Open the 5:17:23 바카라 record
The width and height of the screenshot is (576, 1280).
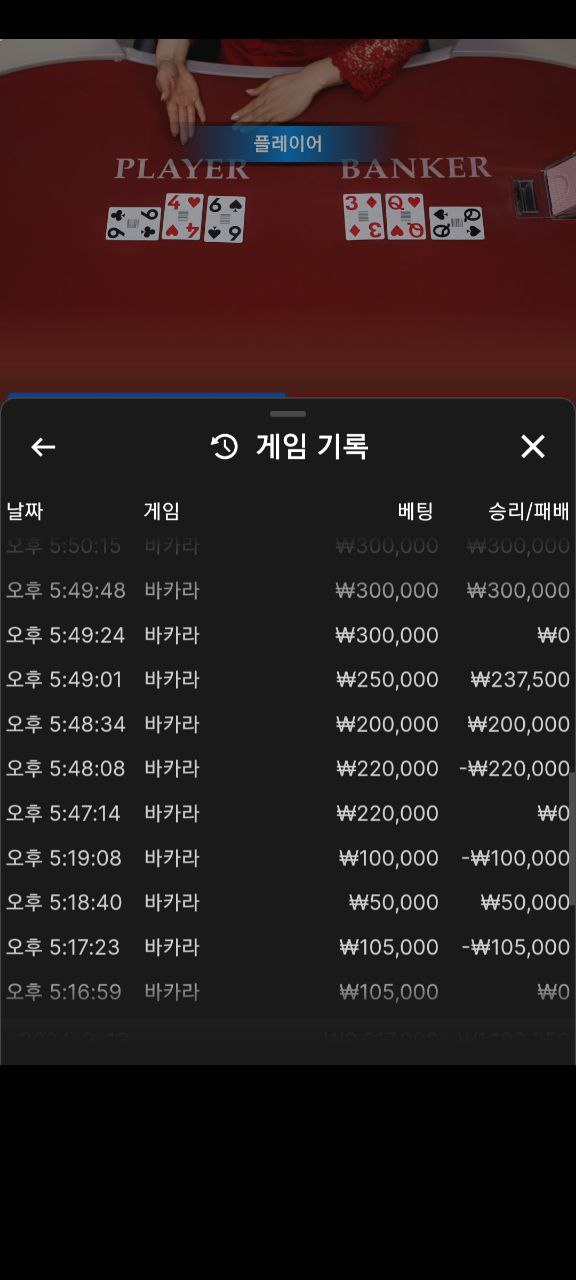(288, 947)
